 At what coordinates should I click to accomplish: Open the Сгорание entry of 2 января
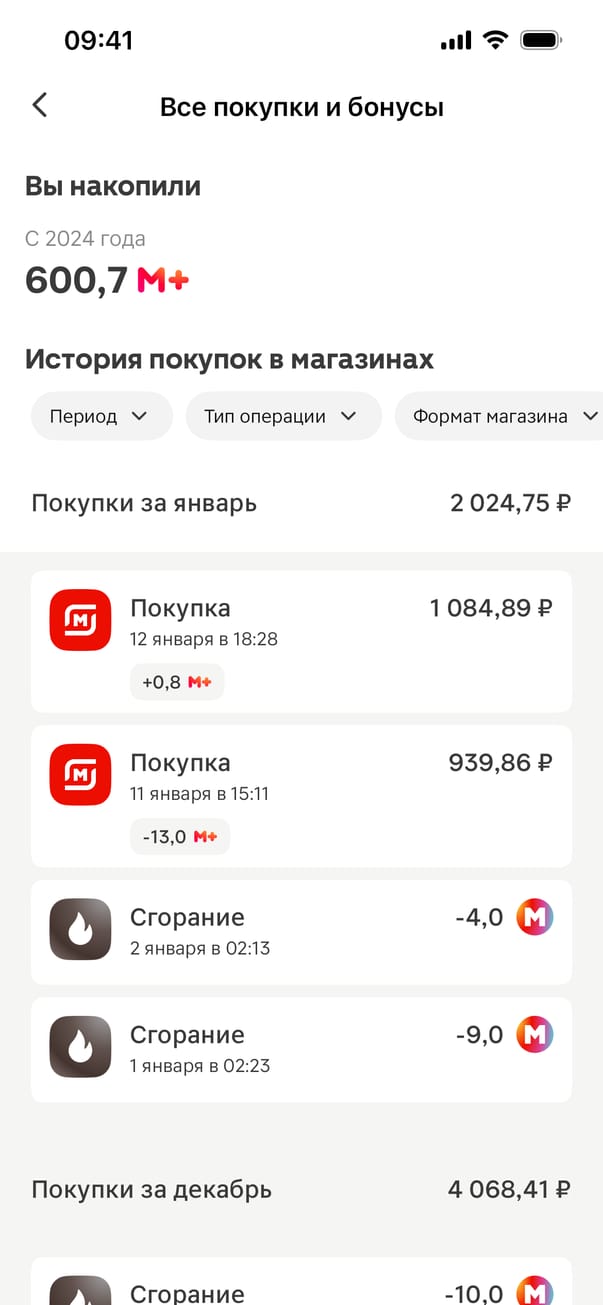[x=301, y=931]
